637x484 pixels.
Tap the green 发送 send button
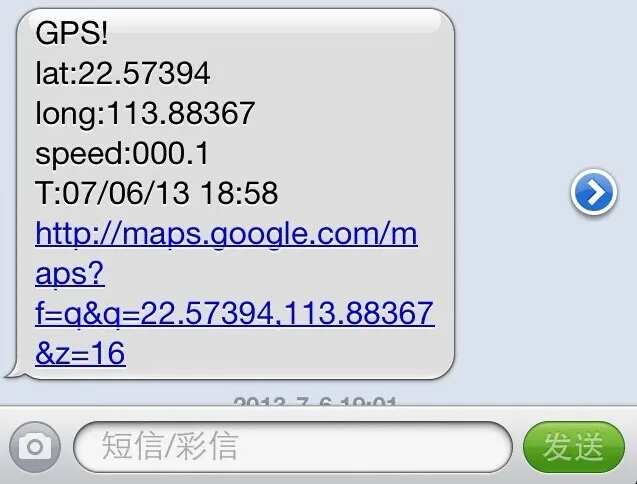[574, 447]
